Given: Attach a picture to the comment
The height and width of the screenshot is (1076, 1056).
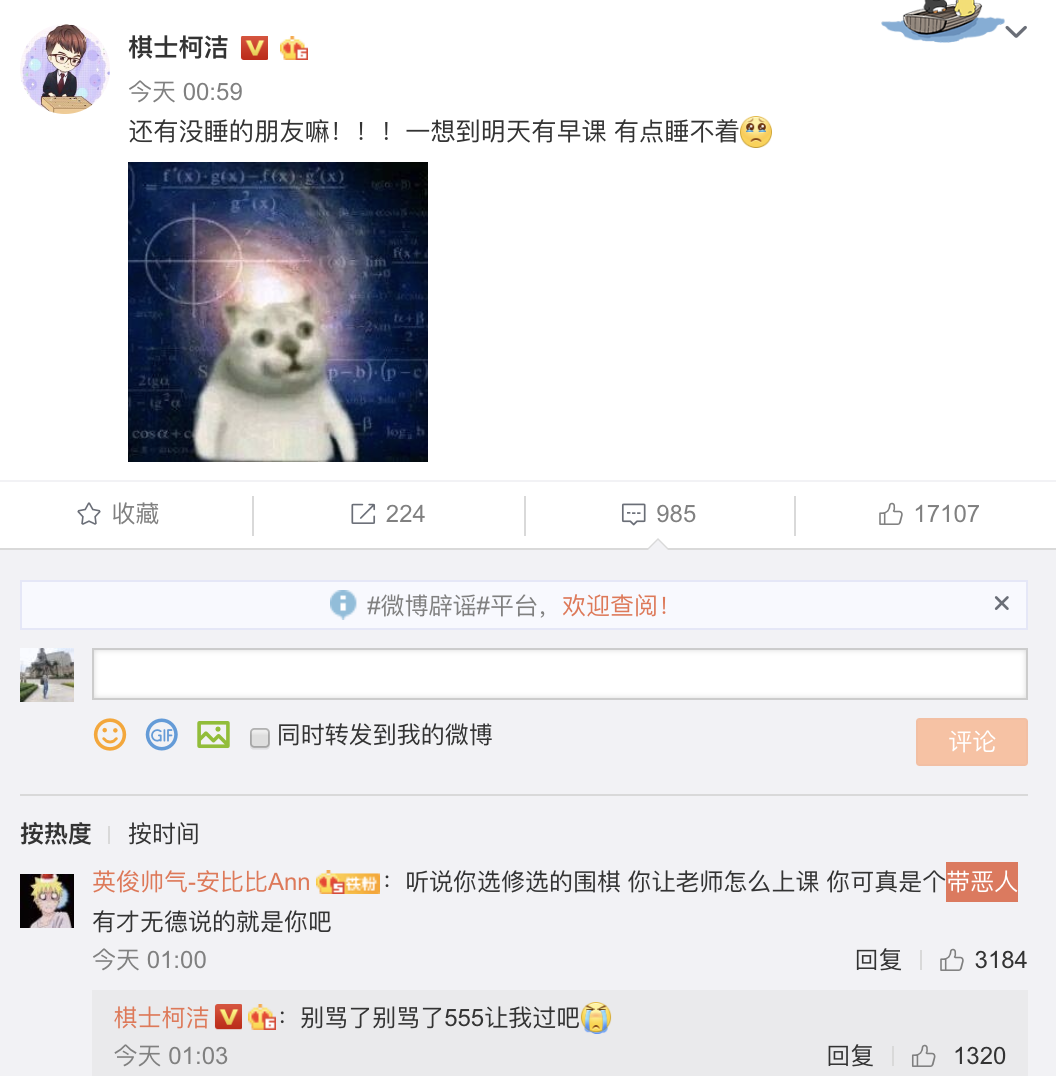Looking at the screenshot, I should (x=214, y=735).
